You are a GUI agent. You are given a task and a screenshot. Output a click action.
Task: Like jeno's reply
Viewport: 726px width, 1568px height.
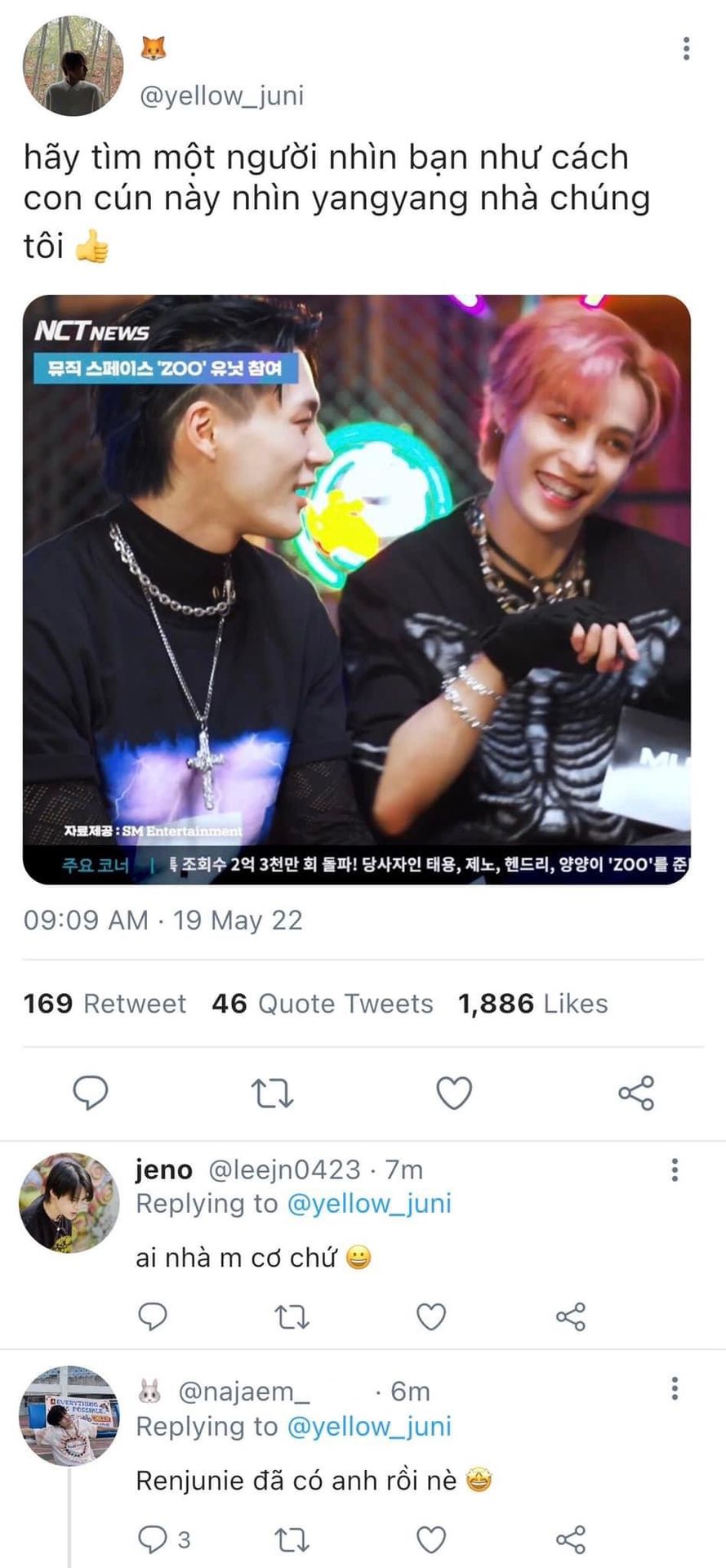coord(431,1316)
